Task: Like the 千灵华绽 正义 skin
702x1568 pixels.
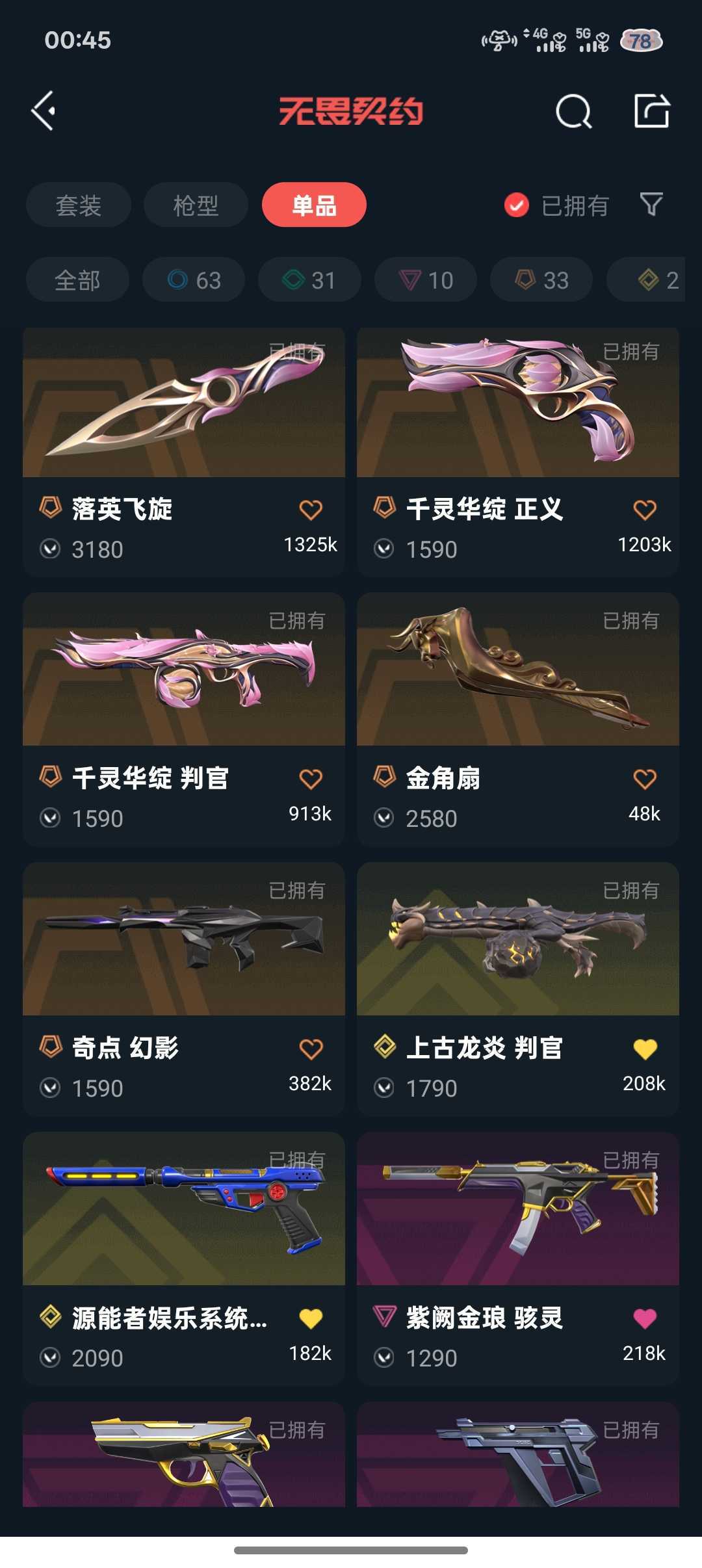Action: (x=644, y=510)
